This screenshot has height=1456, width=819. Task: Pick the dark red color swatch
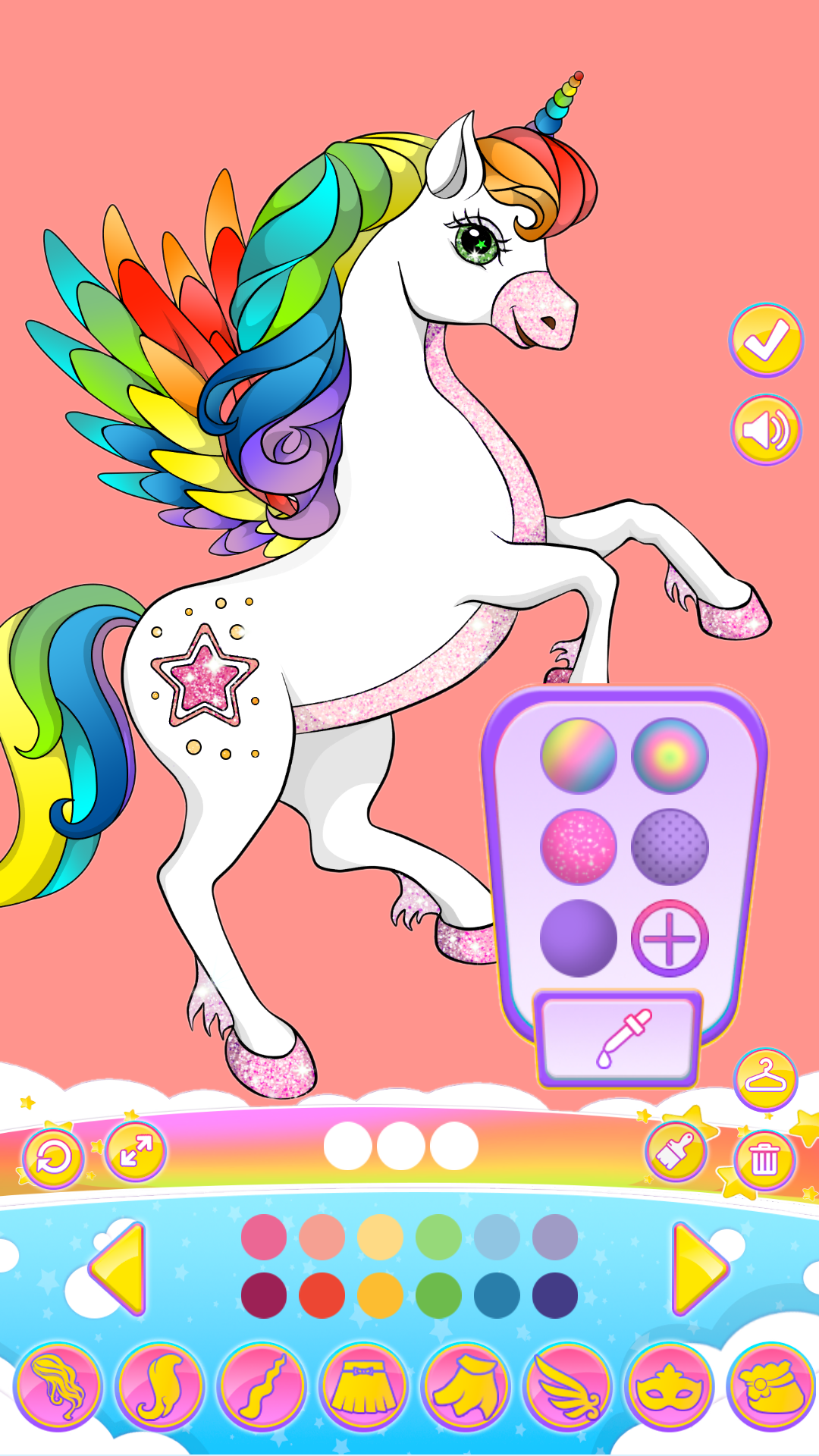click(264, 1295)
